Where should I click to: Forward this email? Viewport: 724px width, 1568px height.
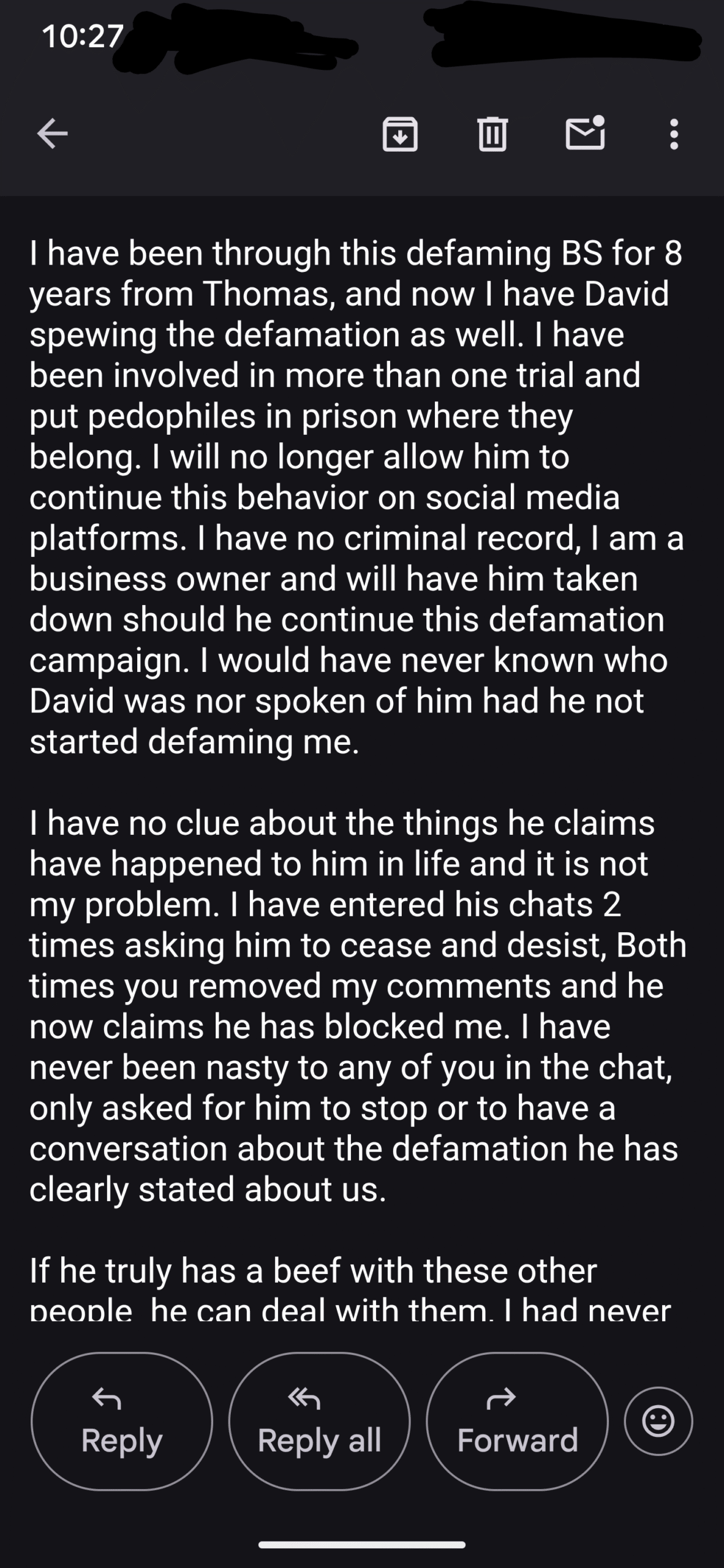click(517, 1421)
